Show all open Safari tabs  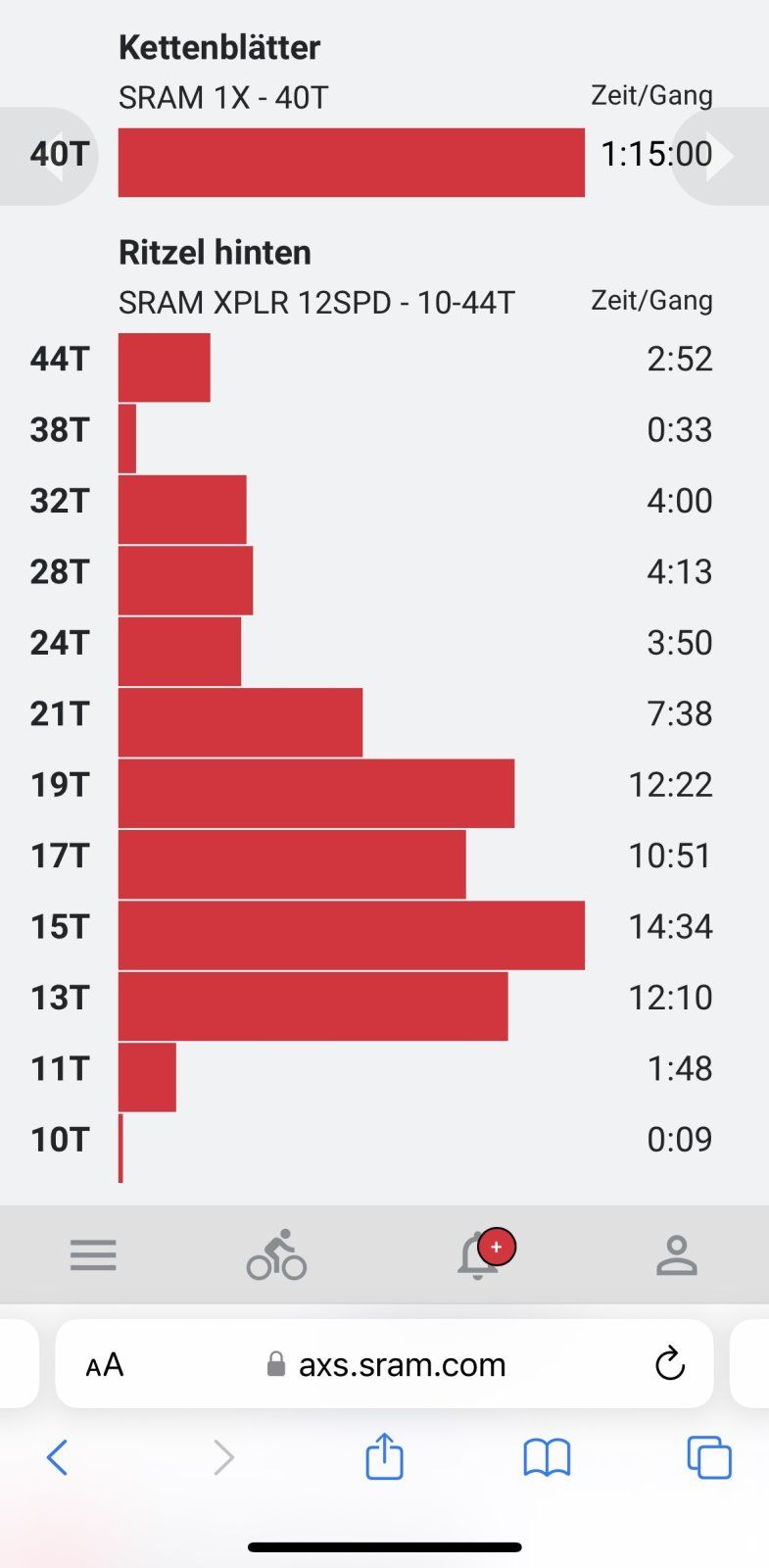tap(709, 1457)
